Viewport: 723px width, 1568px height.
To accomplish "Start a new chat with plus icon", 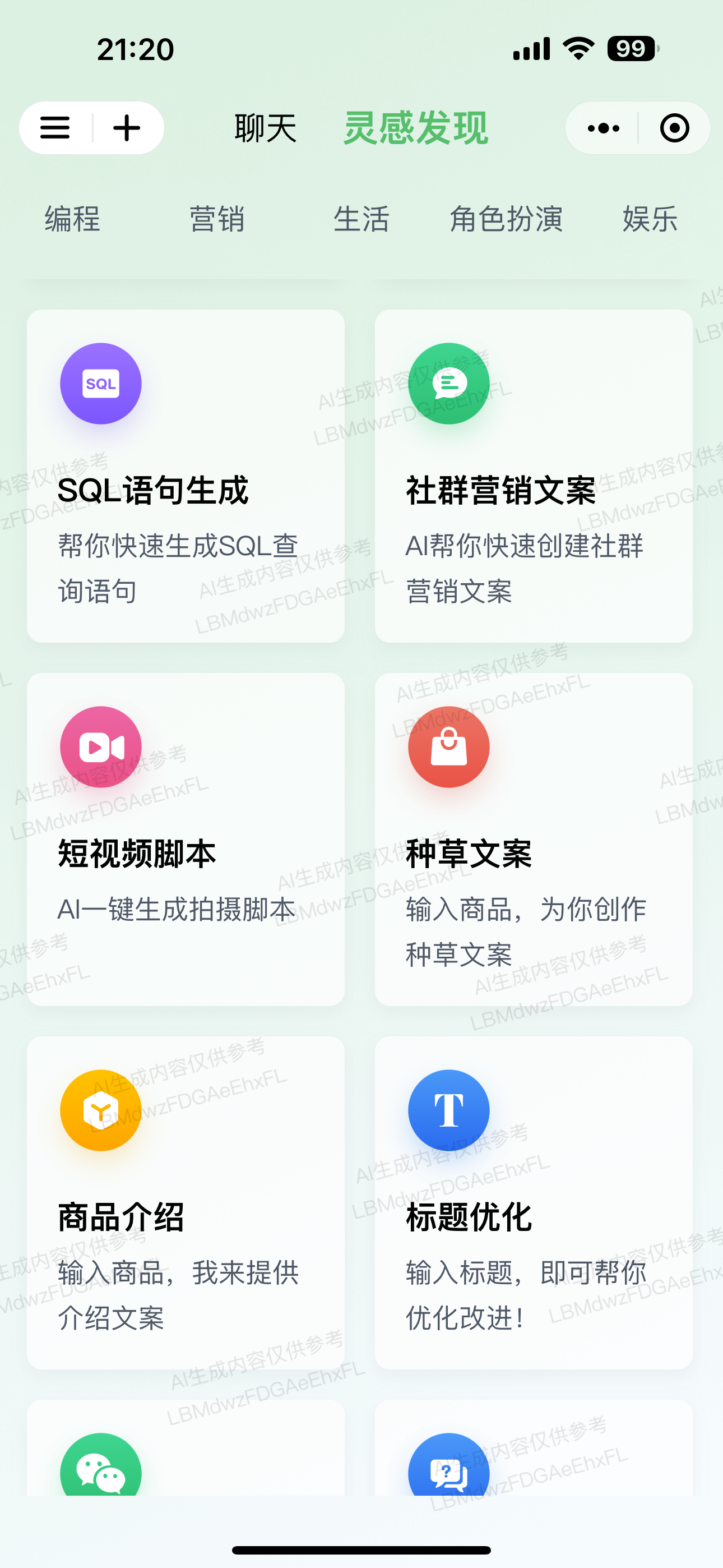I will pyautogui.click(x=127, y=128).
